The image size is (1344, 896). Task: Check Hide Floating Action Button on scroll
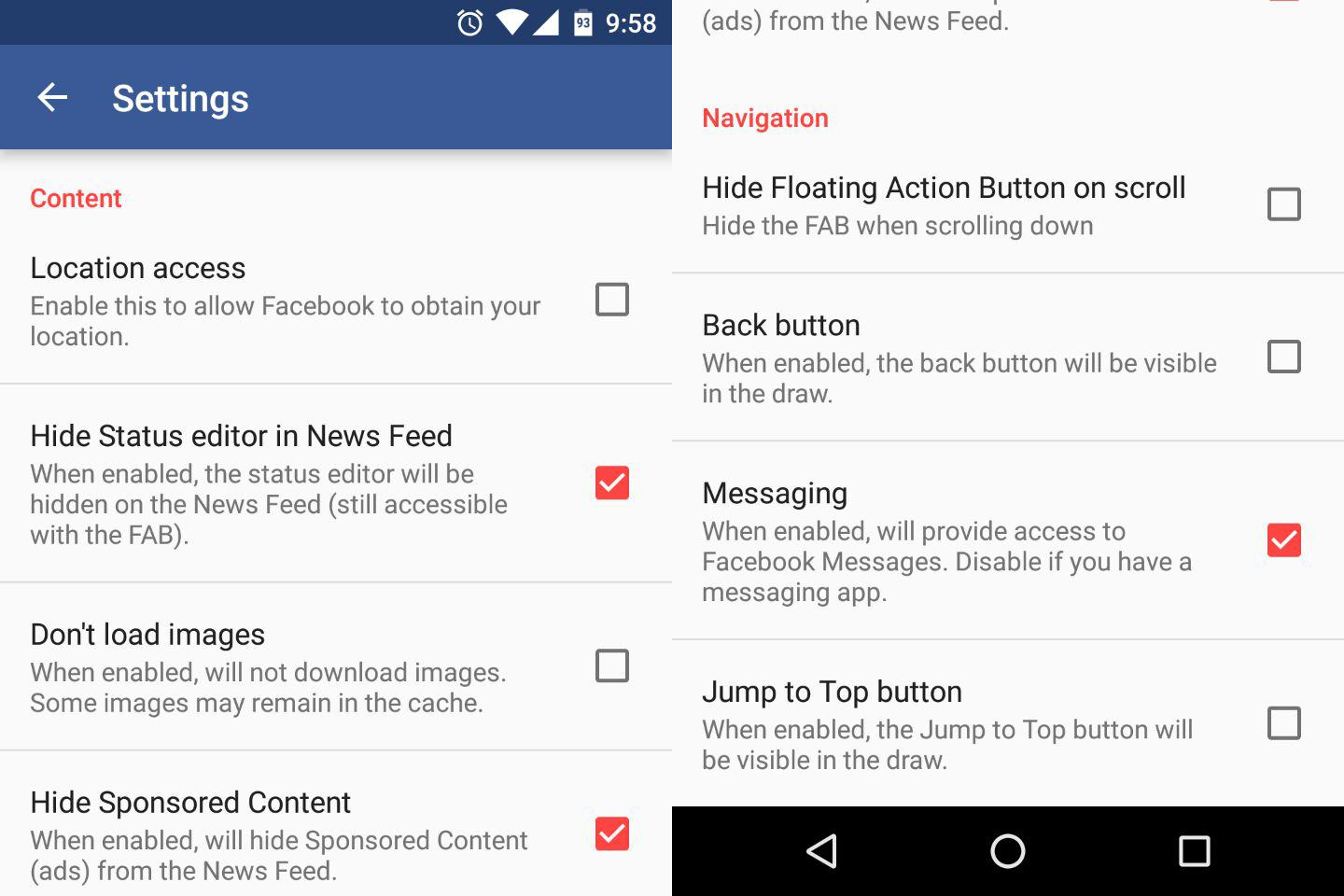point(1284,203)
